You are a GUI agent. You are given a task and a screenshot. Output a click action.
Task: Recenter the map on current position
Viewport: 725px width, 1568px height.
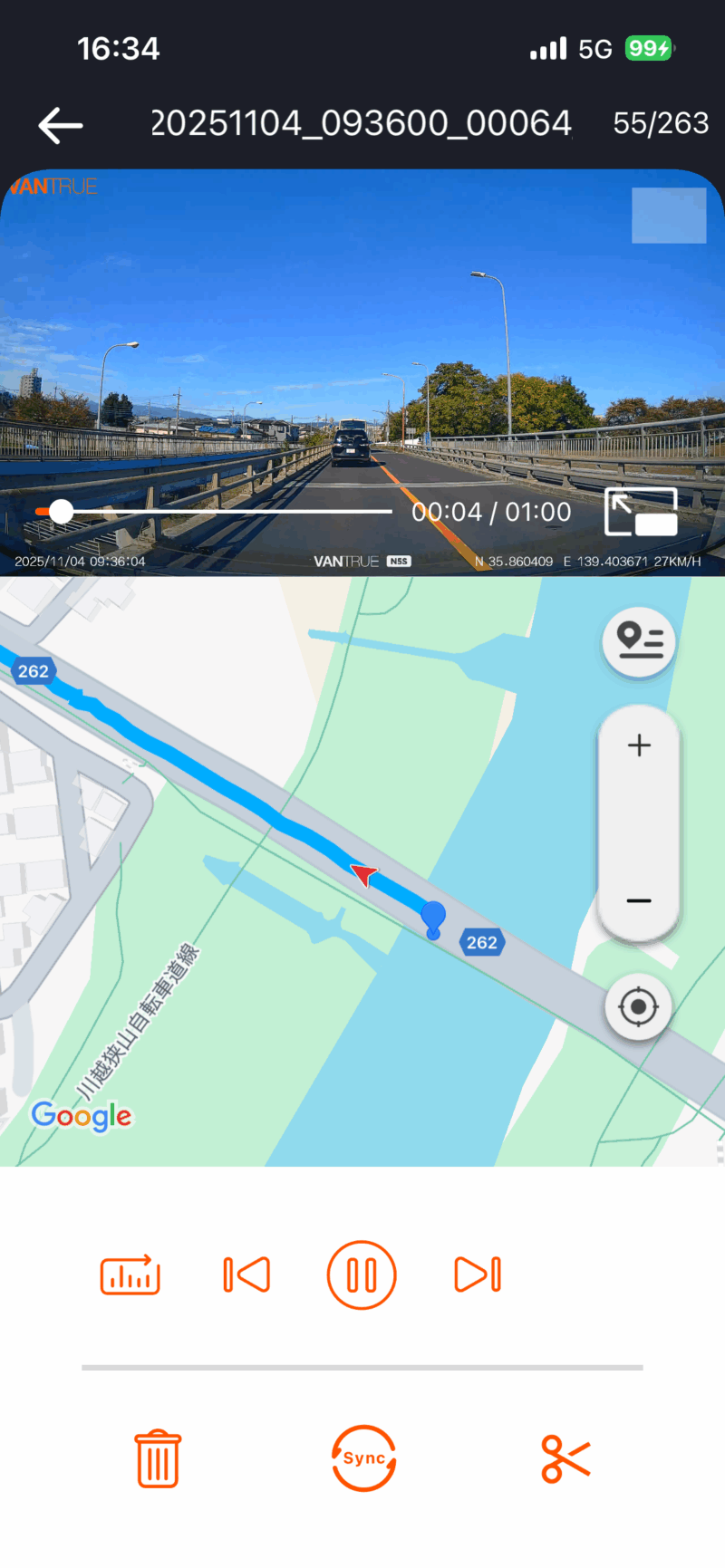(x=639, y=1006)
